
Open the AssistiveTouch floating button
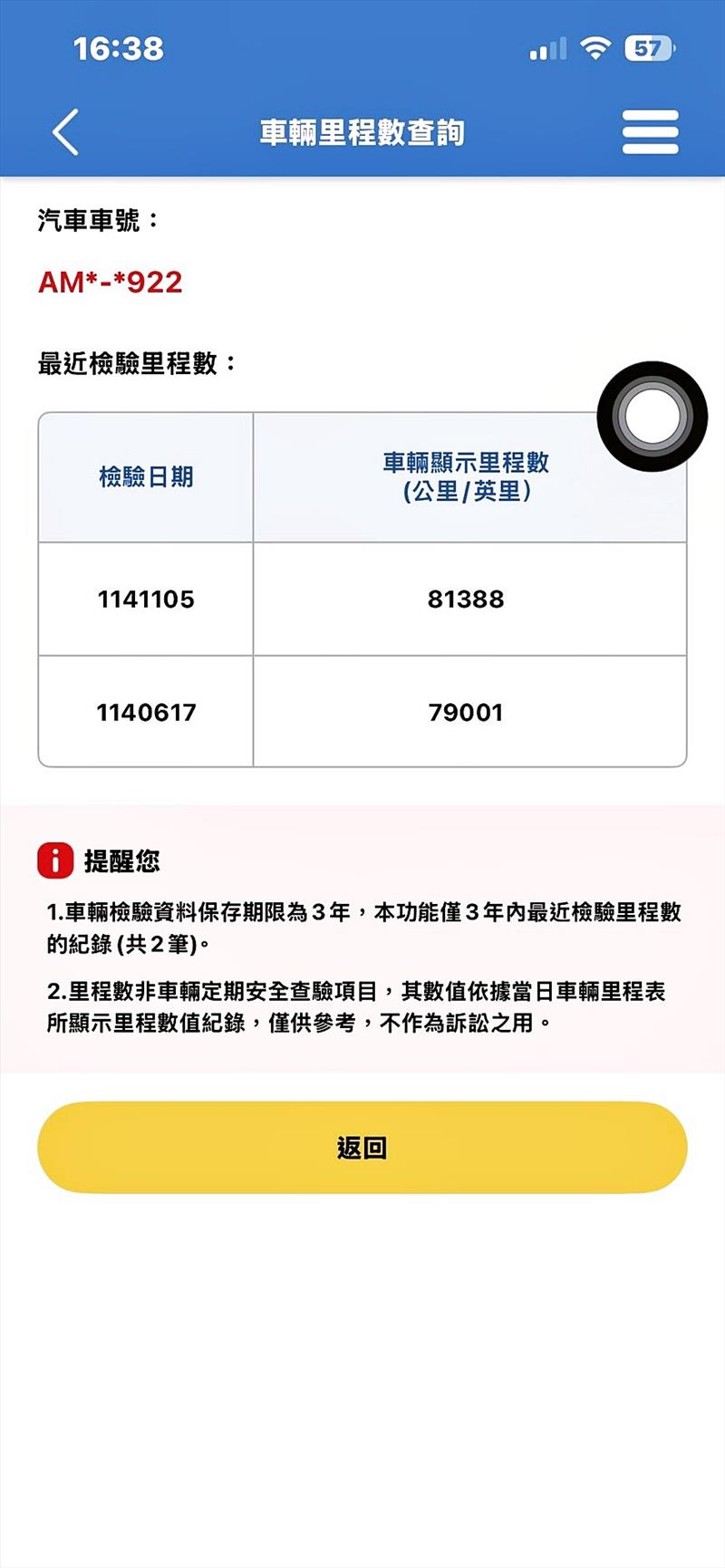[x=652, y=417]
